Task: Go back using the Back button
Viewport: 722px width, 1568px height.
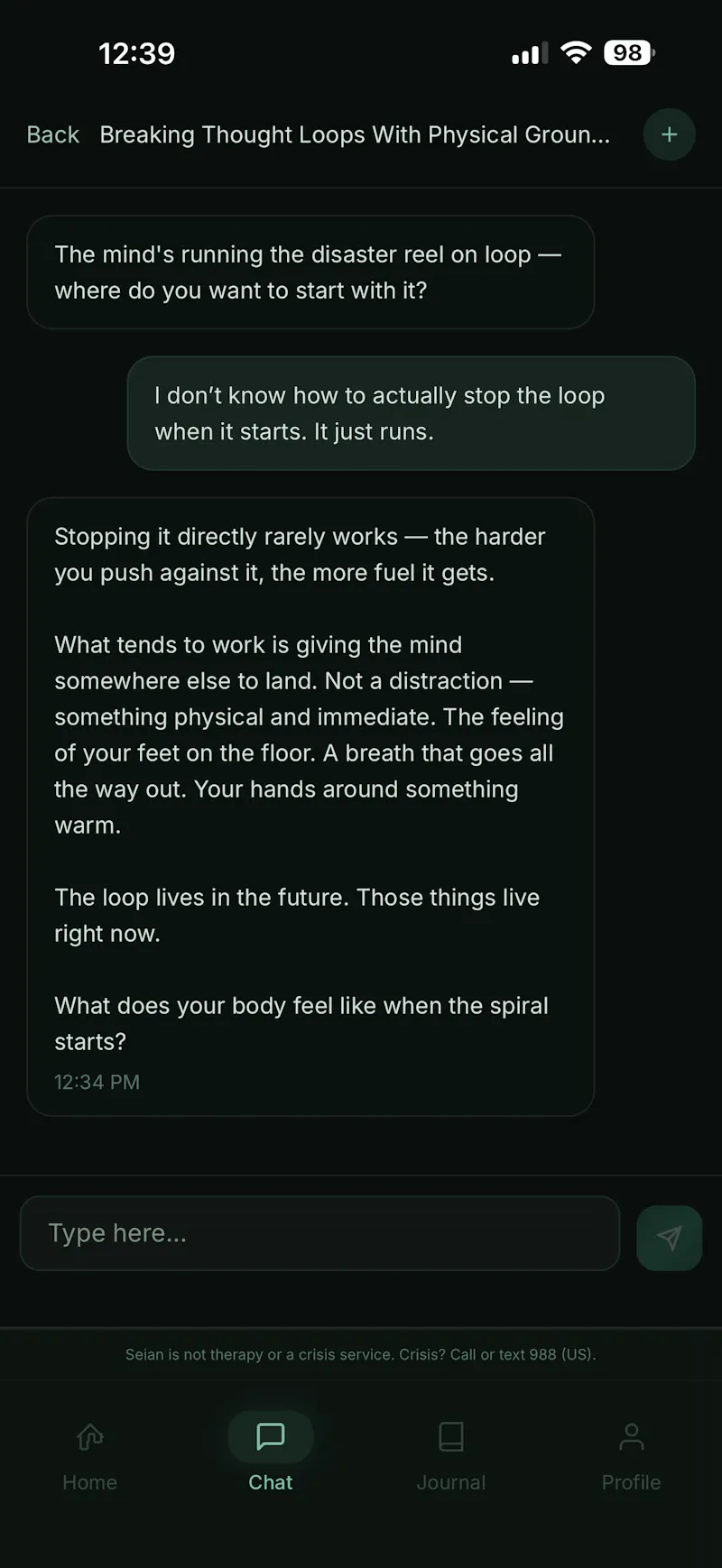Action: [x=53, y=134]
